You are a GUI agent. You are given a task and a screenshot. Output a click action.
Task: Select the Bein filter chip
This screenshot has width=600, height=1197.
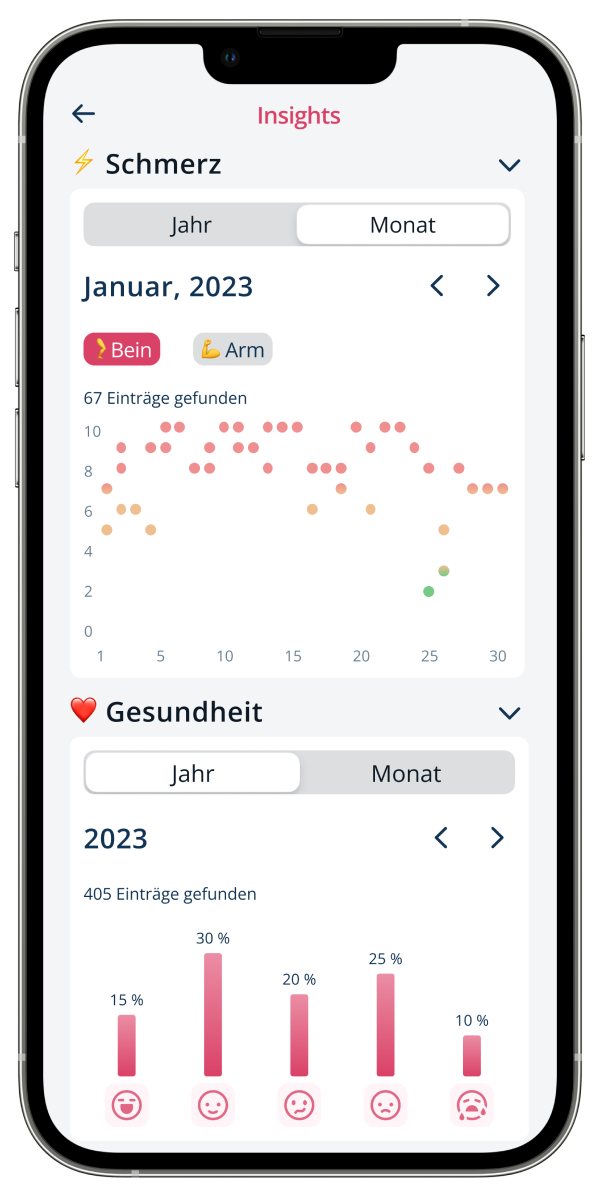(x=122, y=350)
